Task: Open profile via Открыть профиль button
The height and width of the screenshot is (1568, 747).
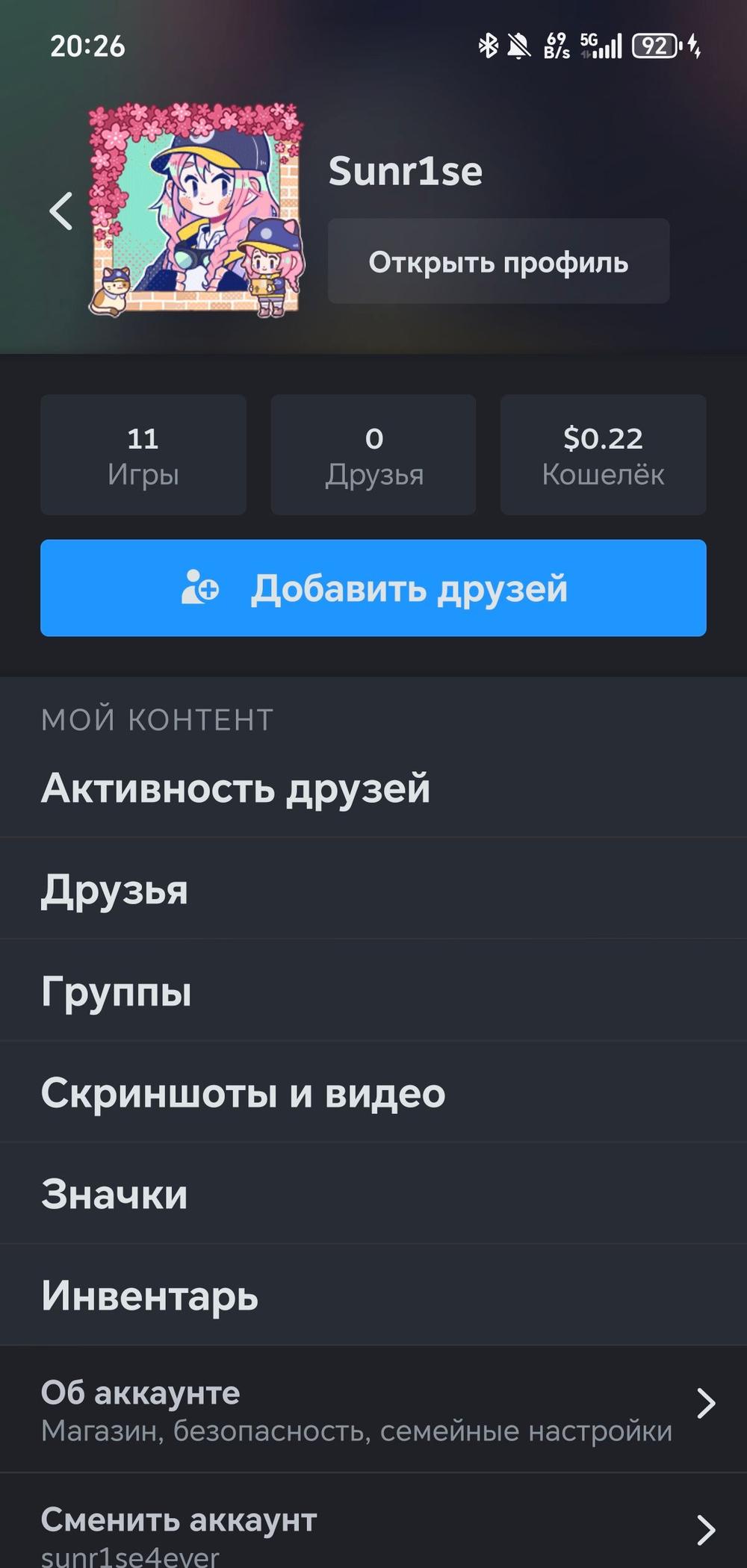Action: point(498,261)
